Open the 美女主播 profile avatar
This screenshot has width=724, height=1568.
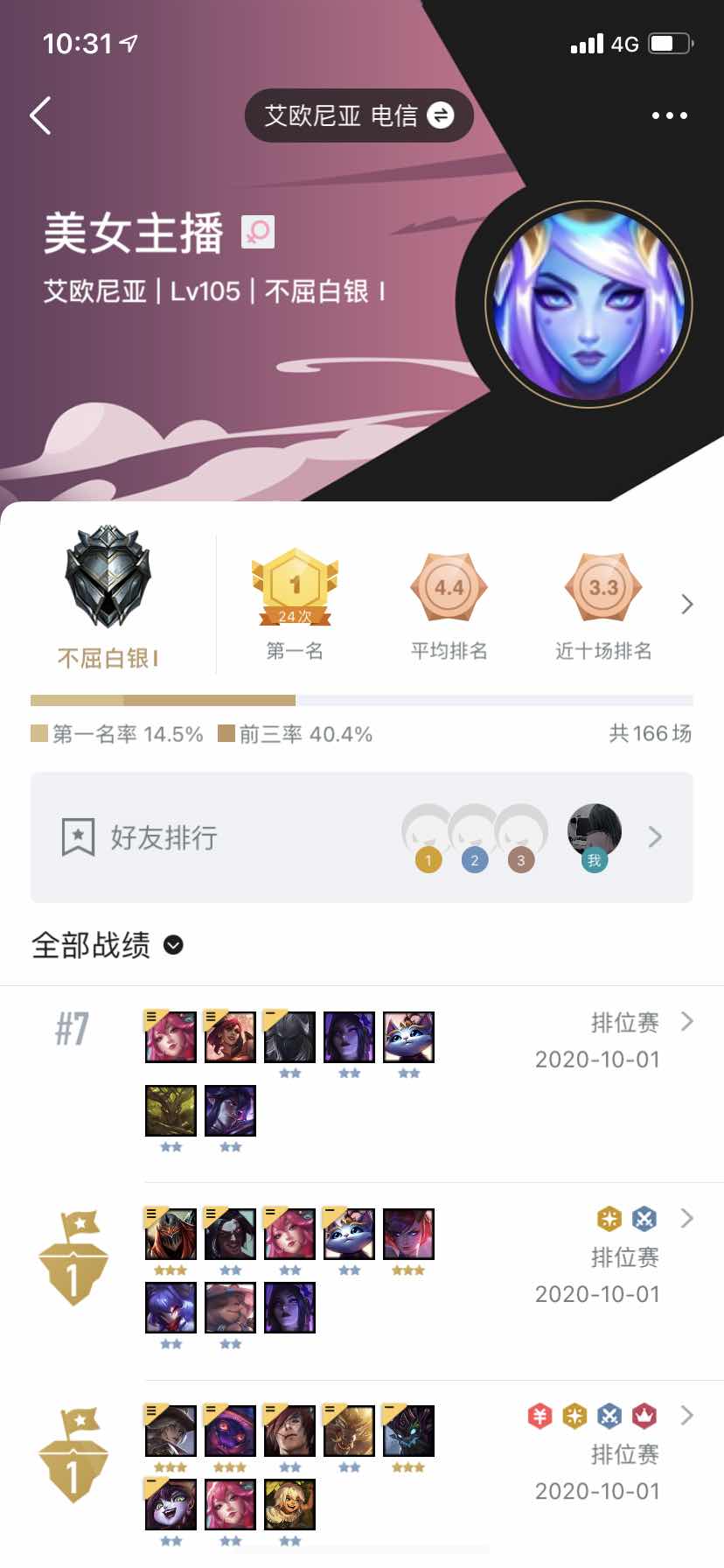[588, 304]
